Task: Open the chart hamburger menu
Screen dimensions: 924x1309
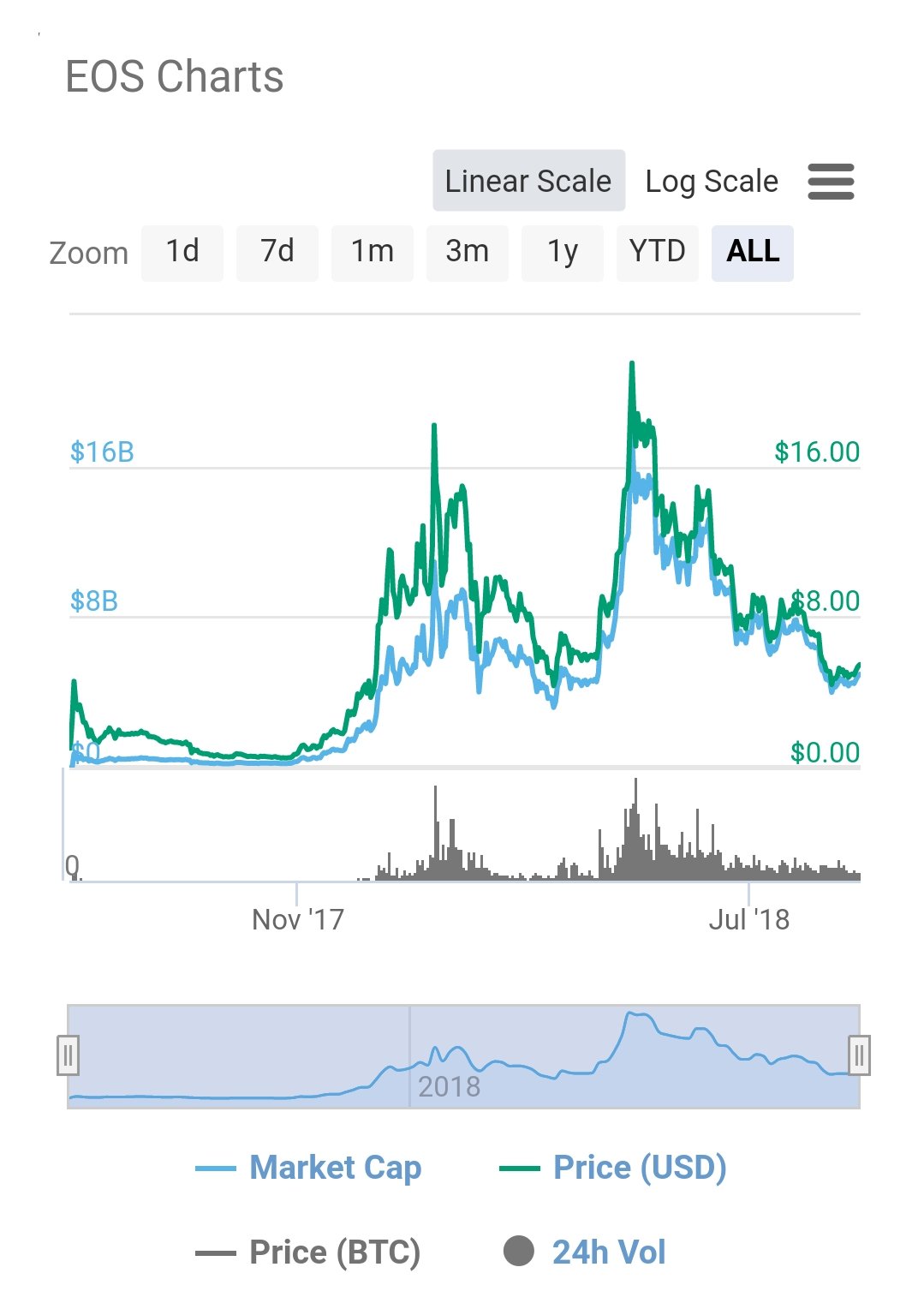Action: click(831, 182)
